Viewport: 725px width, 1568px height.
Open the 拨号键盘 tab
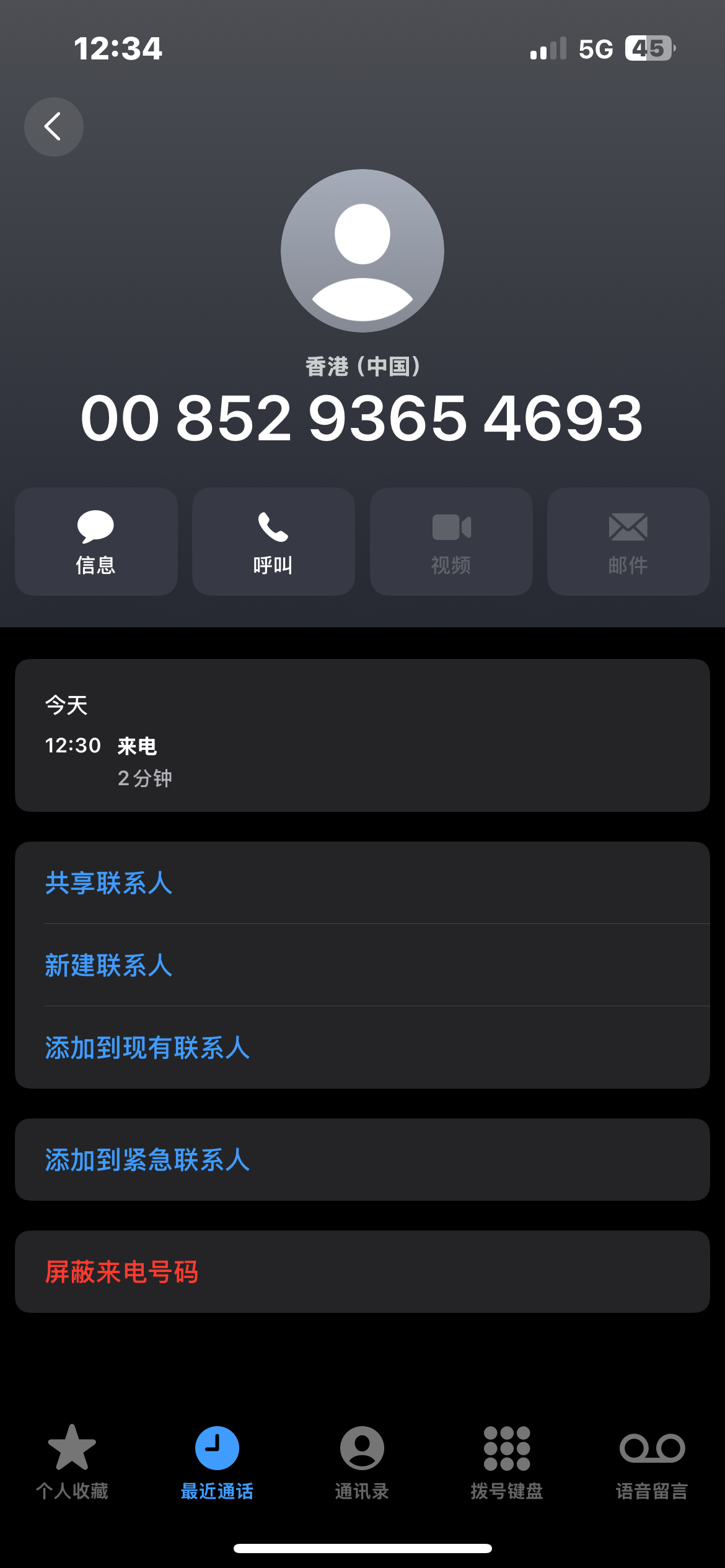(507, 1461)
